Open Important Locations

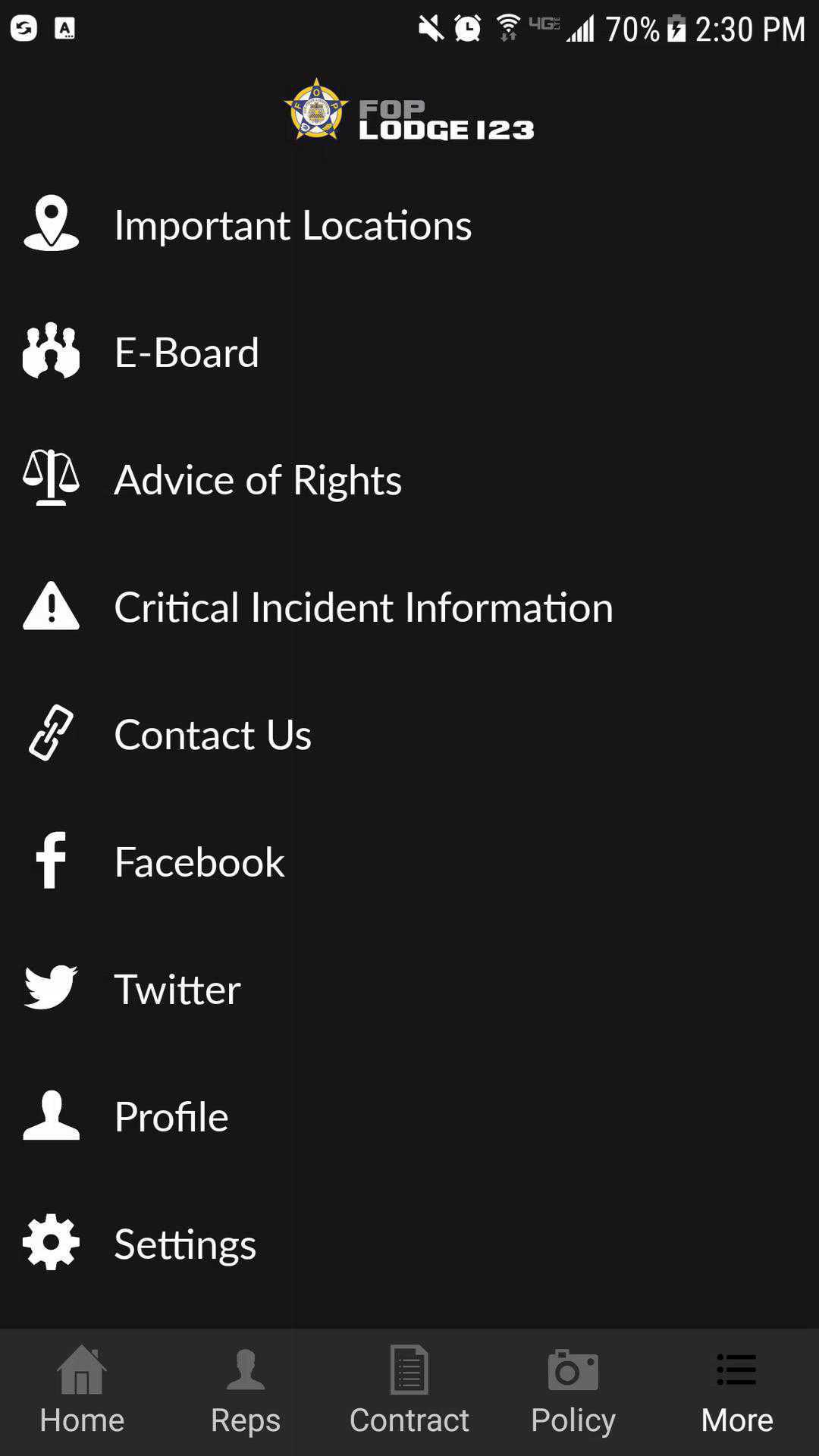tap(293, 225)
